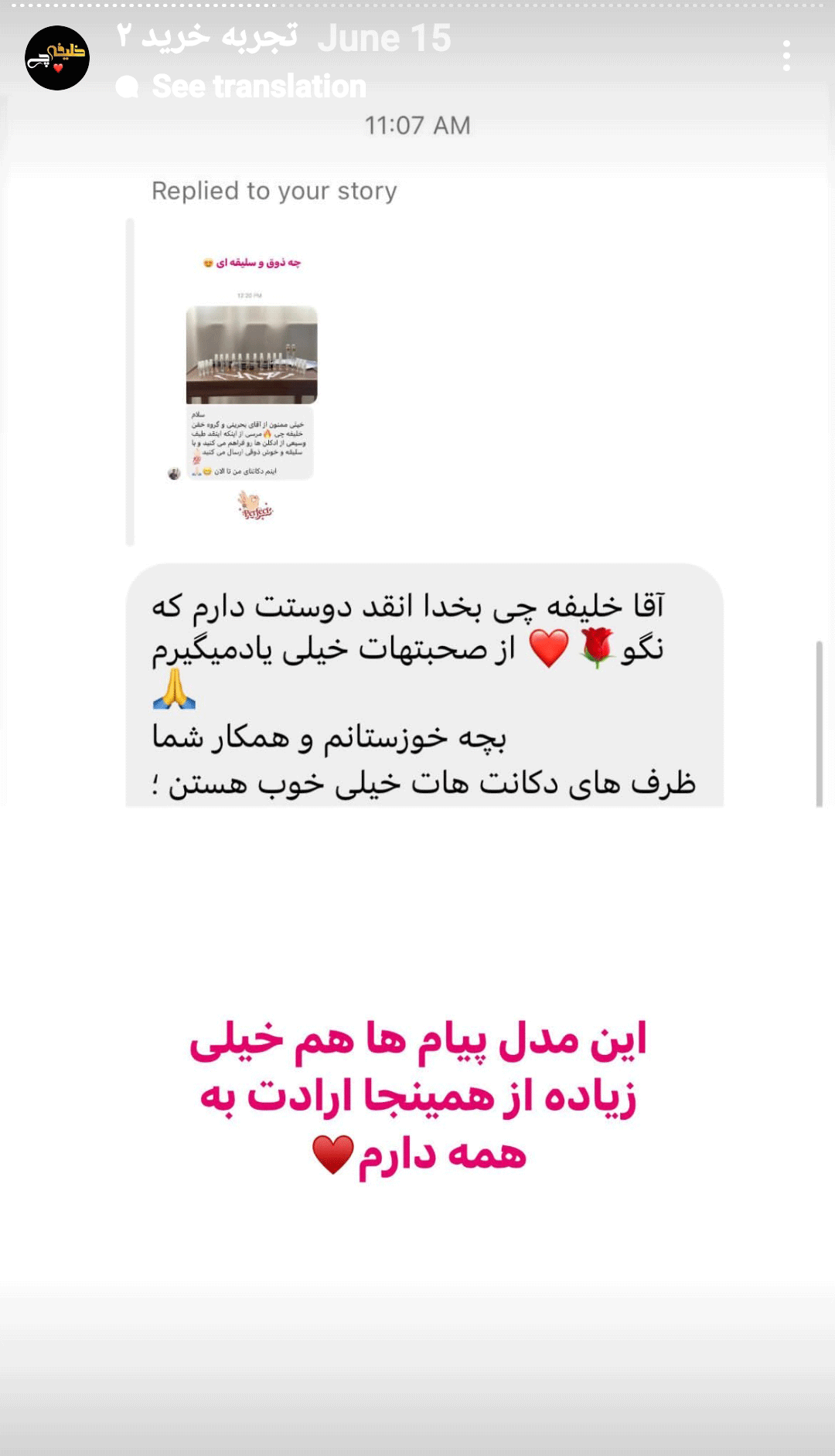Open the profile picture of the story owner
Screen dimensions: 835x1456
[57, 58]
